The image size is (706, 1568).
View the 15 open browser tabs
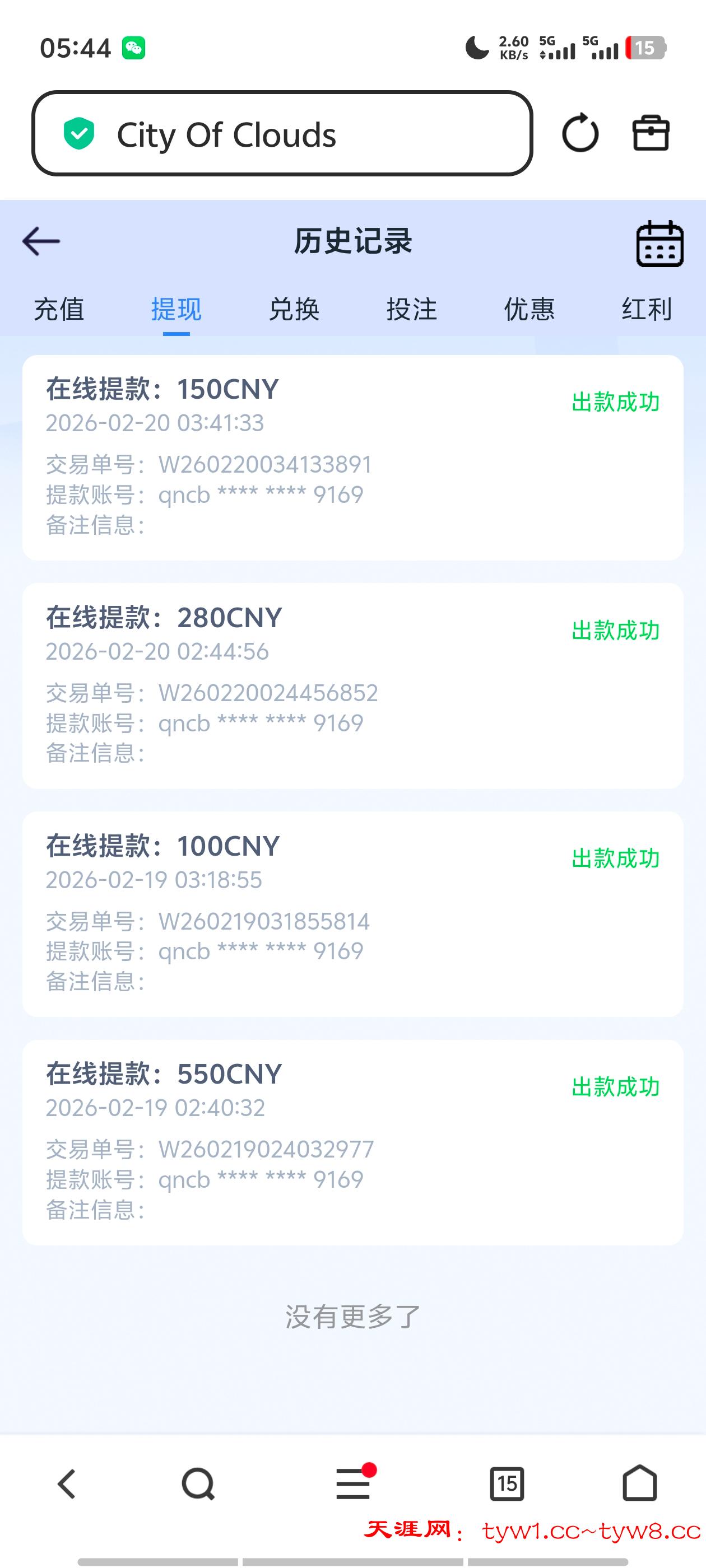[x=507, y=1483]
